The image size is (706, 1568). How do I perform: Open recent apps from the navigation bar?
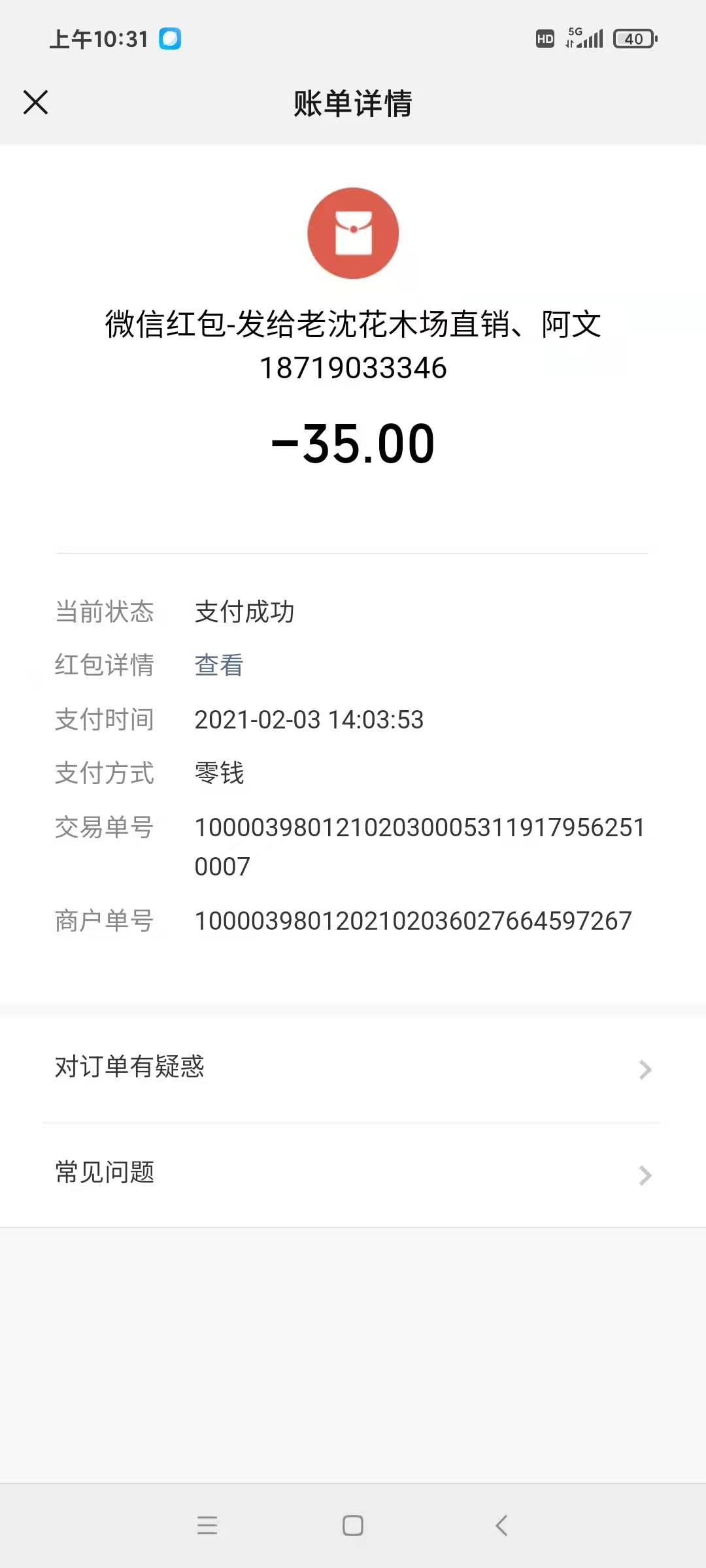point(207,1526)
